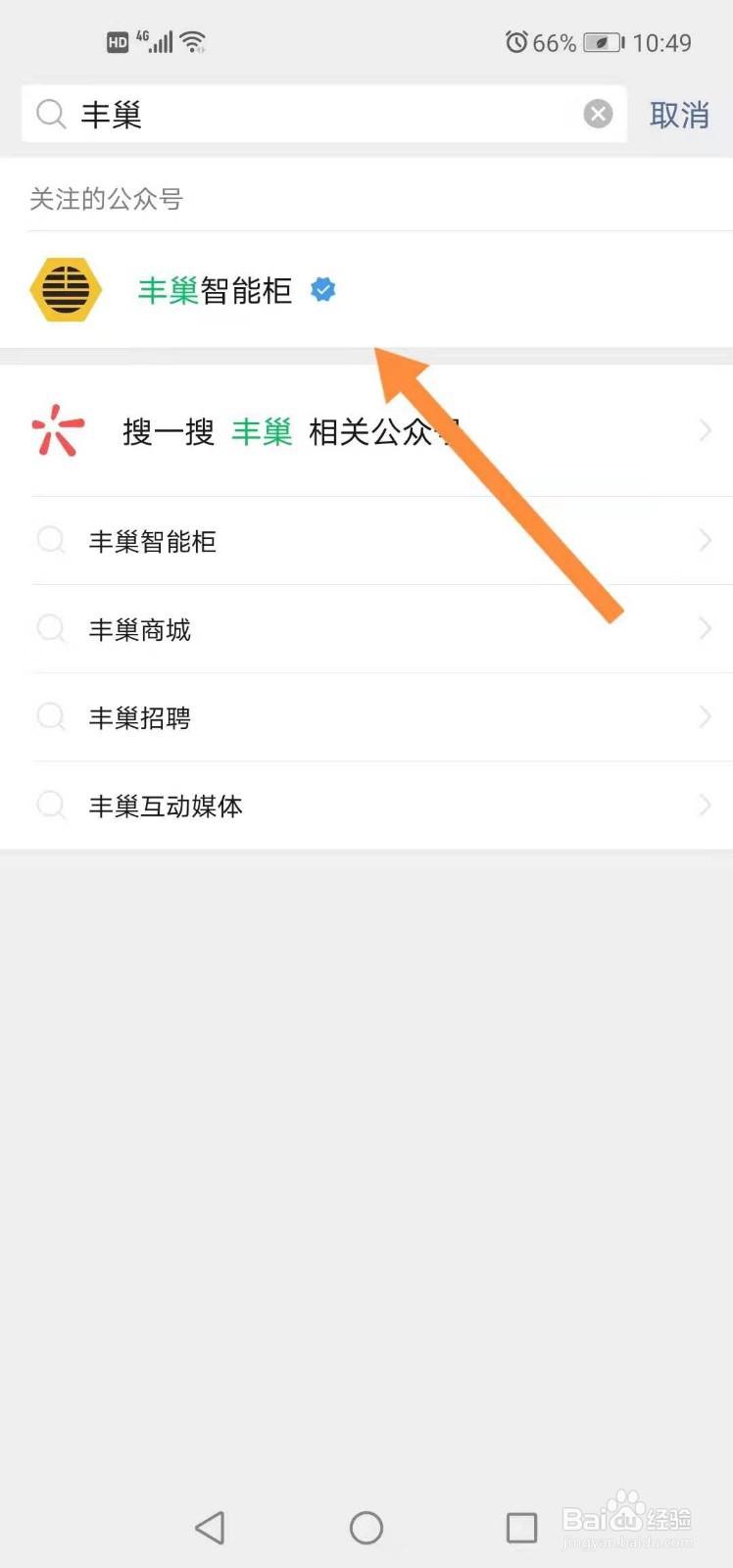Tap the search icon beside 丰巢商城 suggestion

[50, 628]
